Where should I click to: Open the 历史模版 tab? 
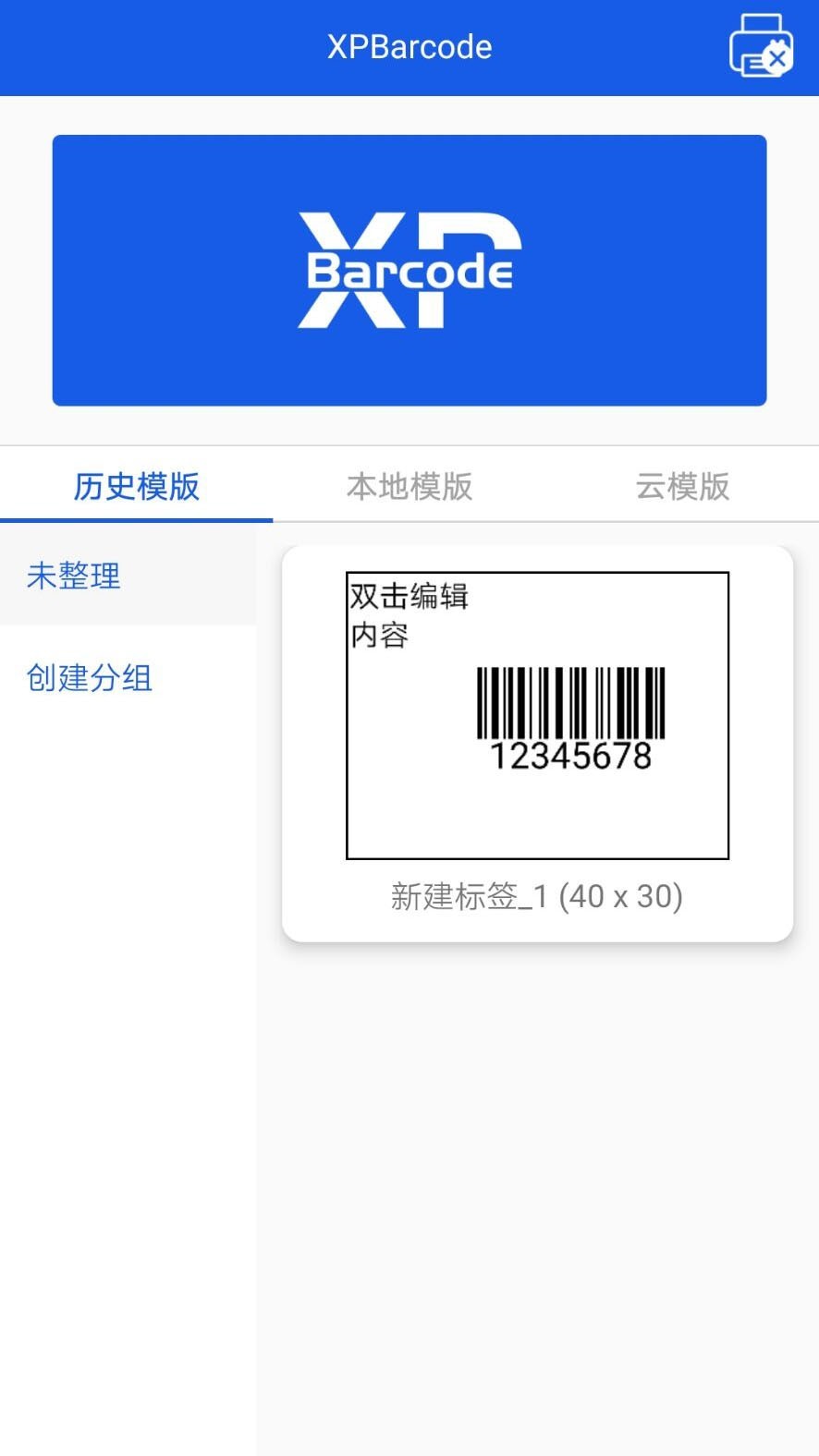[137, 485]
